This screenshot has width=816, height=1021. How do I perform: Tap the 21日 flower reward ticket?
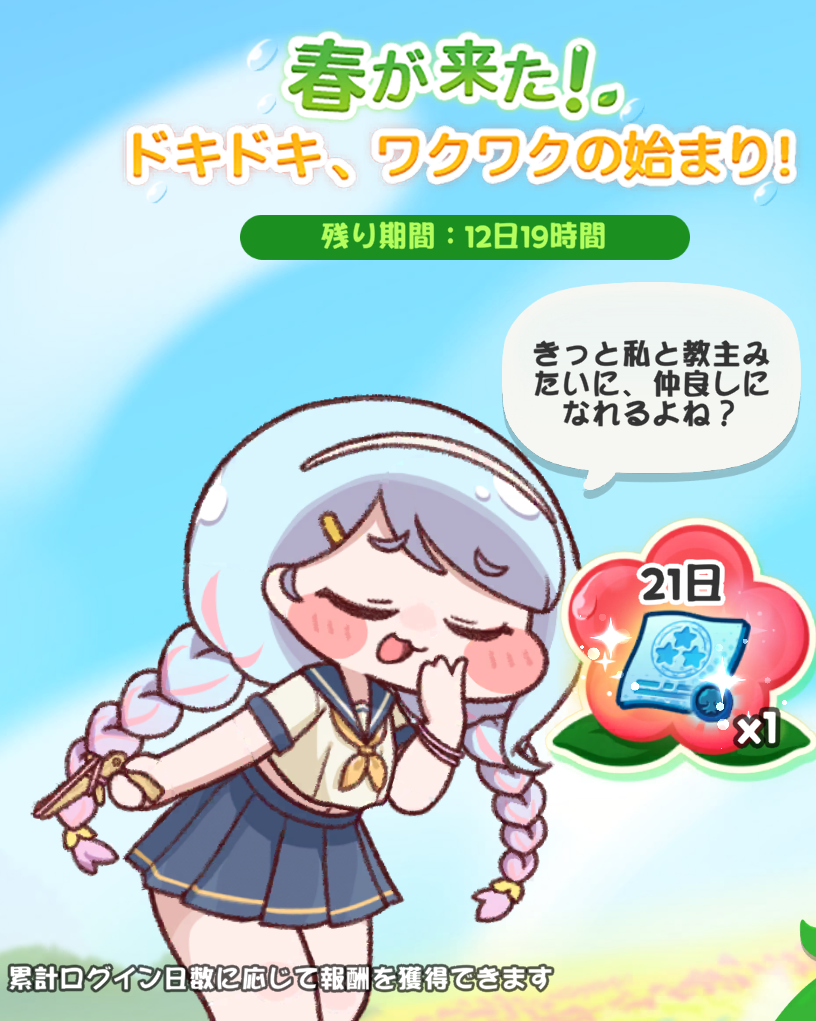pos(682,671)
